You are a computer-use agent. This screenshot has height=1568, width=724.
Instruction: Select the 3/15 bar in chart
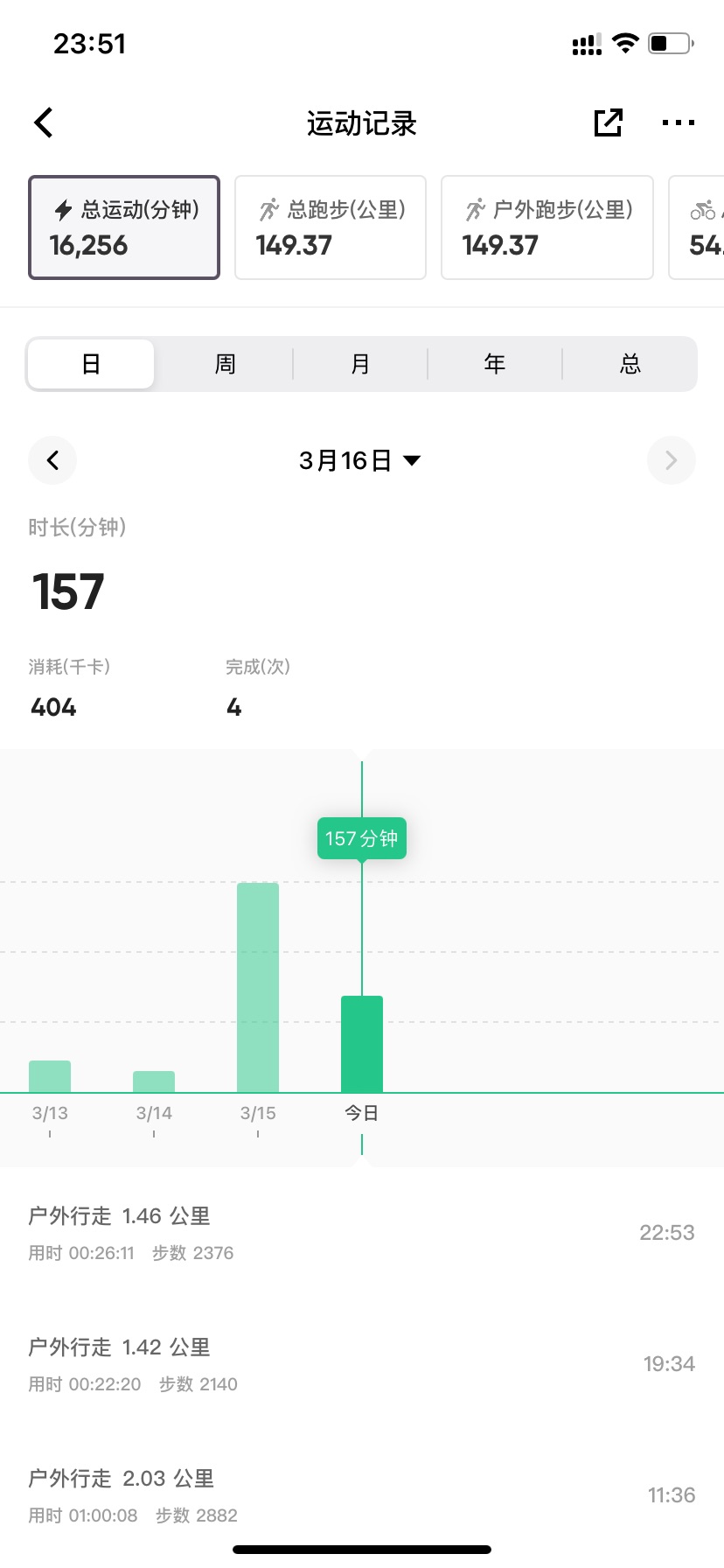258,987
